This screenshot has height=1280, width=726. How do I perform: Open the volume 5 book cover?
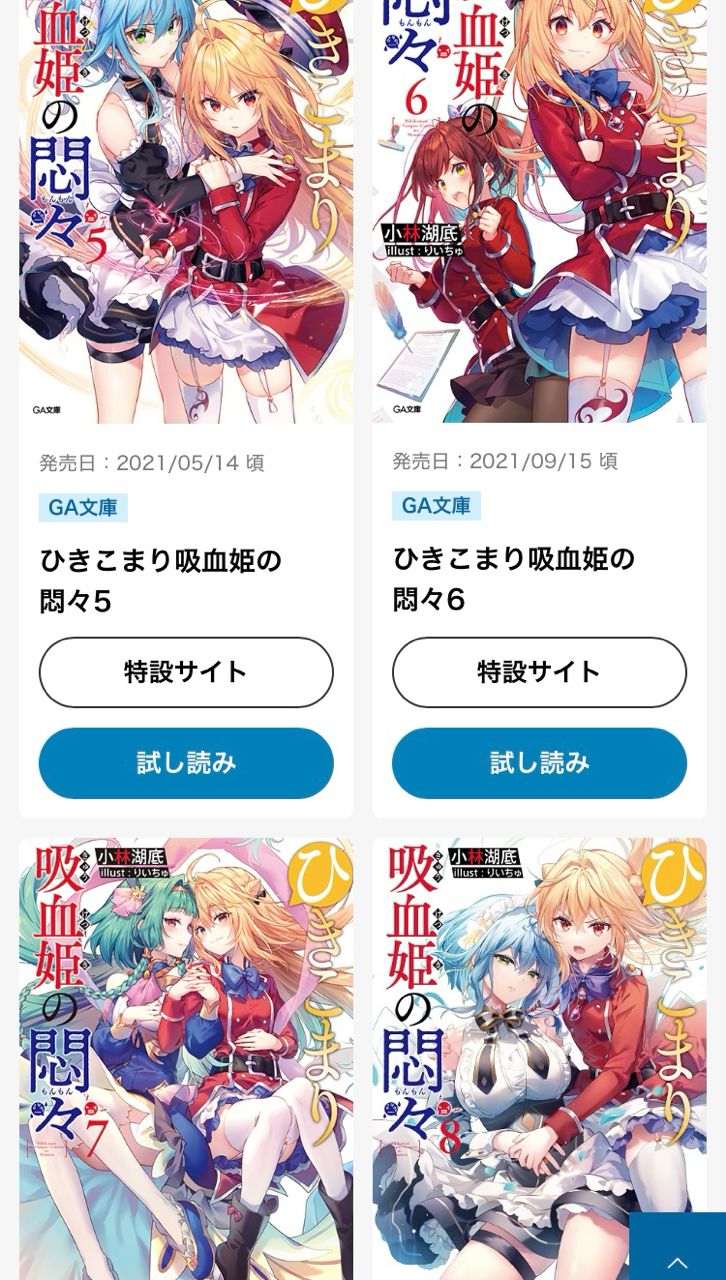[x=186, y=210]
